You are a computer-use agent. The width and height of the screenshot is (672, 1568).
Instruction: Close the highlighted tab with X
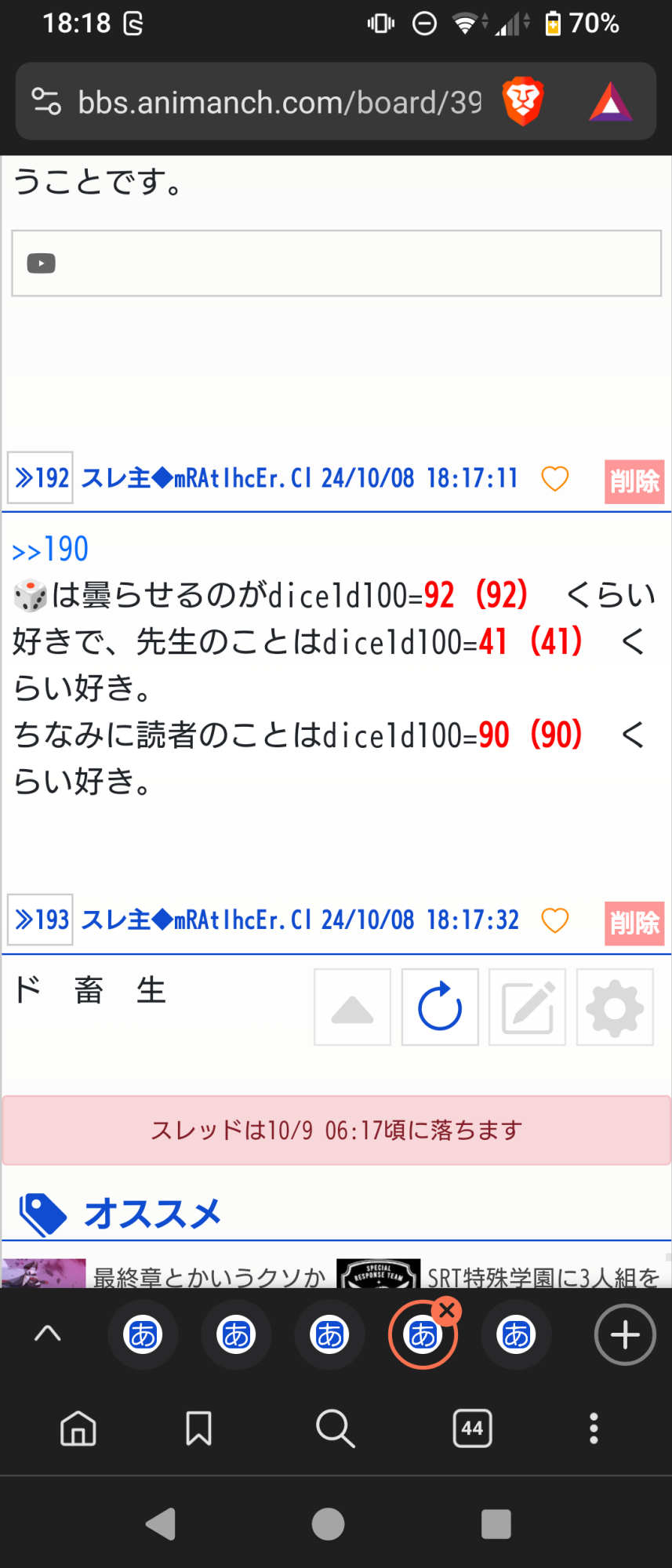click(x=447, y=1310)
